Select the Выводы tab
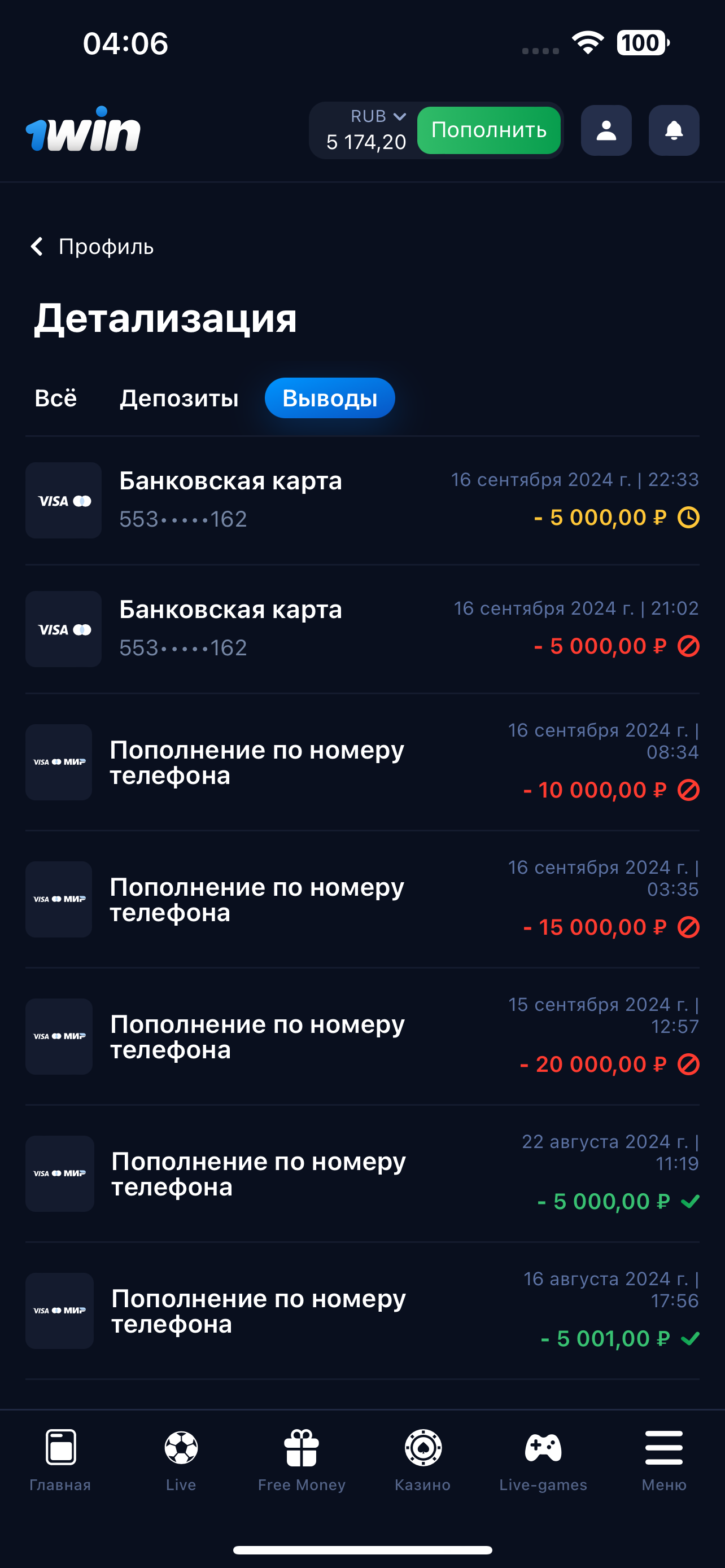This screenshot has width=725, height=1568. pyautogui.click(x=329, y=398)
